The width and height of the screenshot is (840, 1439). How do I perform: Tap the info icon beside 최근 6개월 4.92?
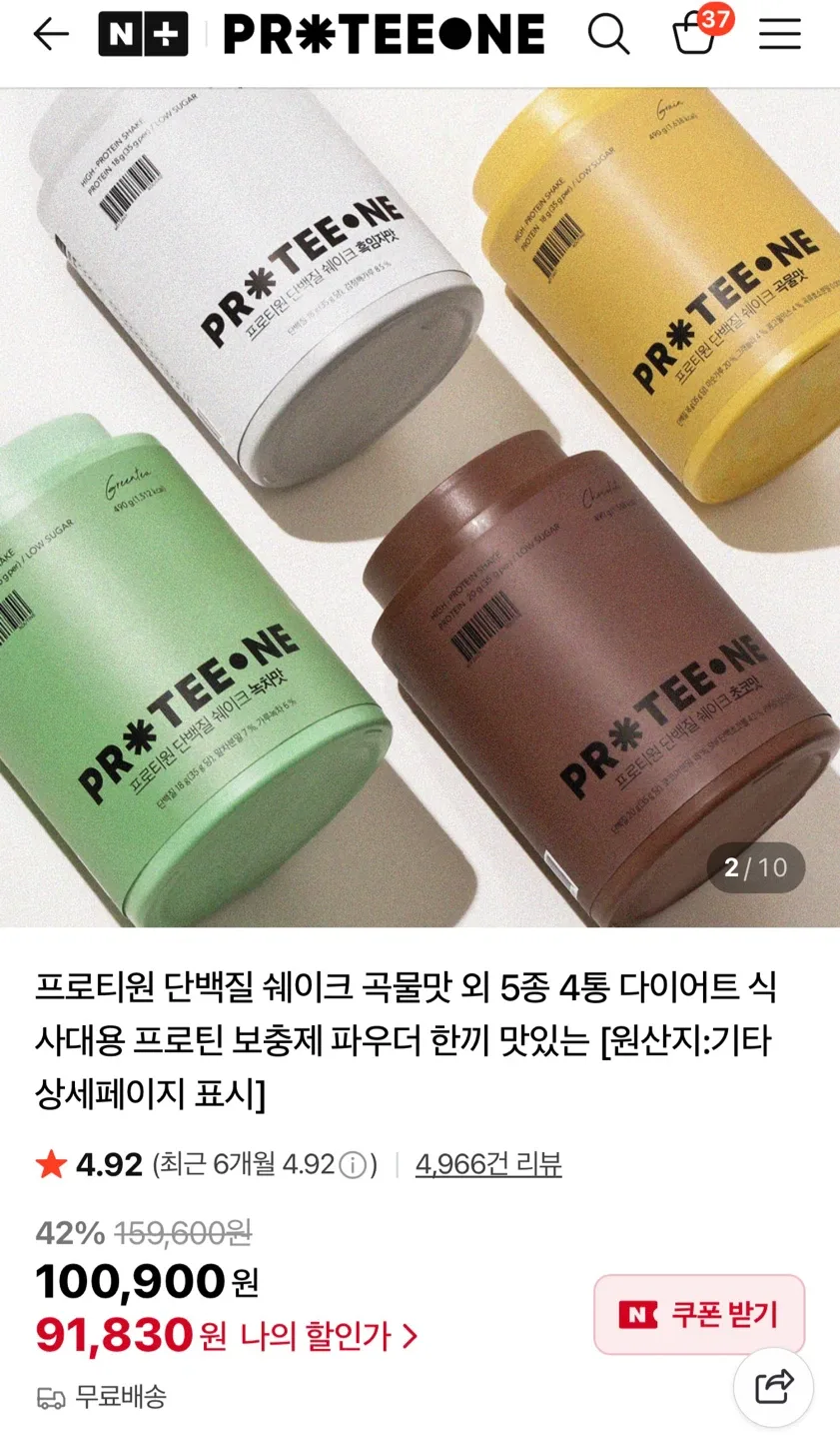pyautogui.click(x=353, y=1164)
